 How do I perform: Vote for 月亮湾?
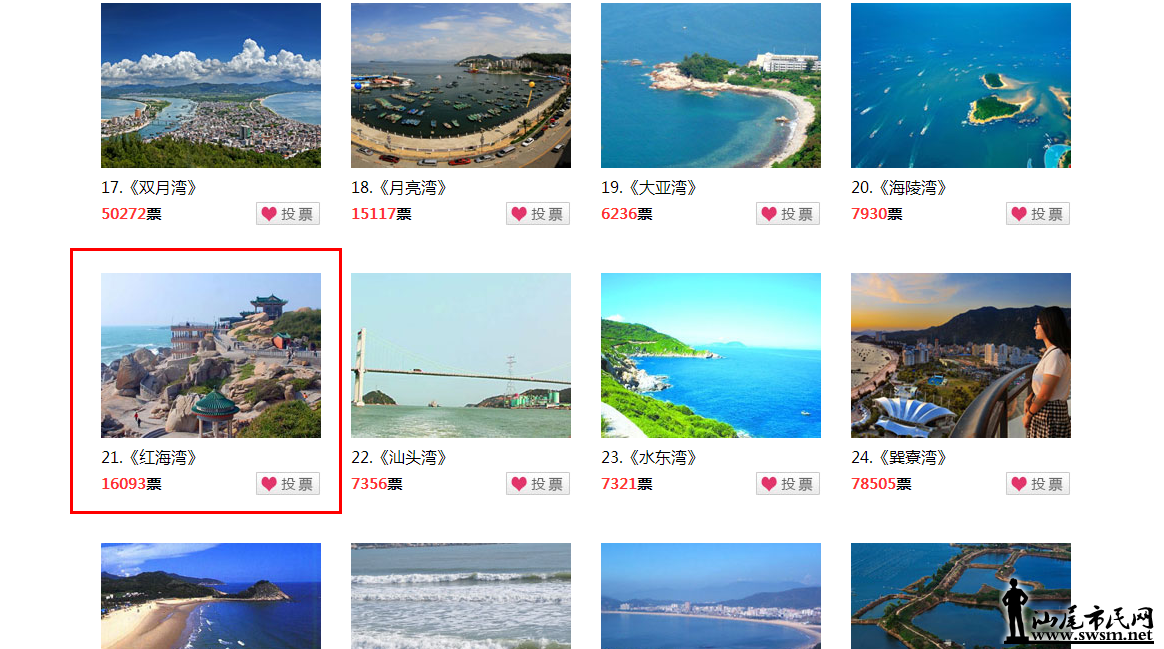click(x=538, y=214)
